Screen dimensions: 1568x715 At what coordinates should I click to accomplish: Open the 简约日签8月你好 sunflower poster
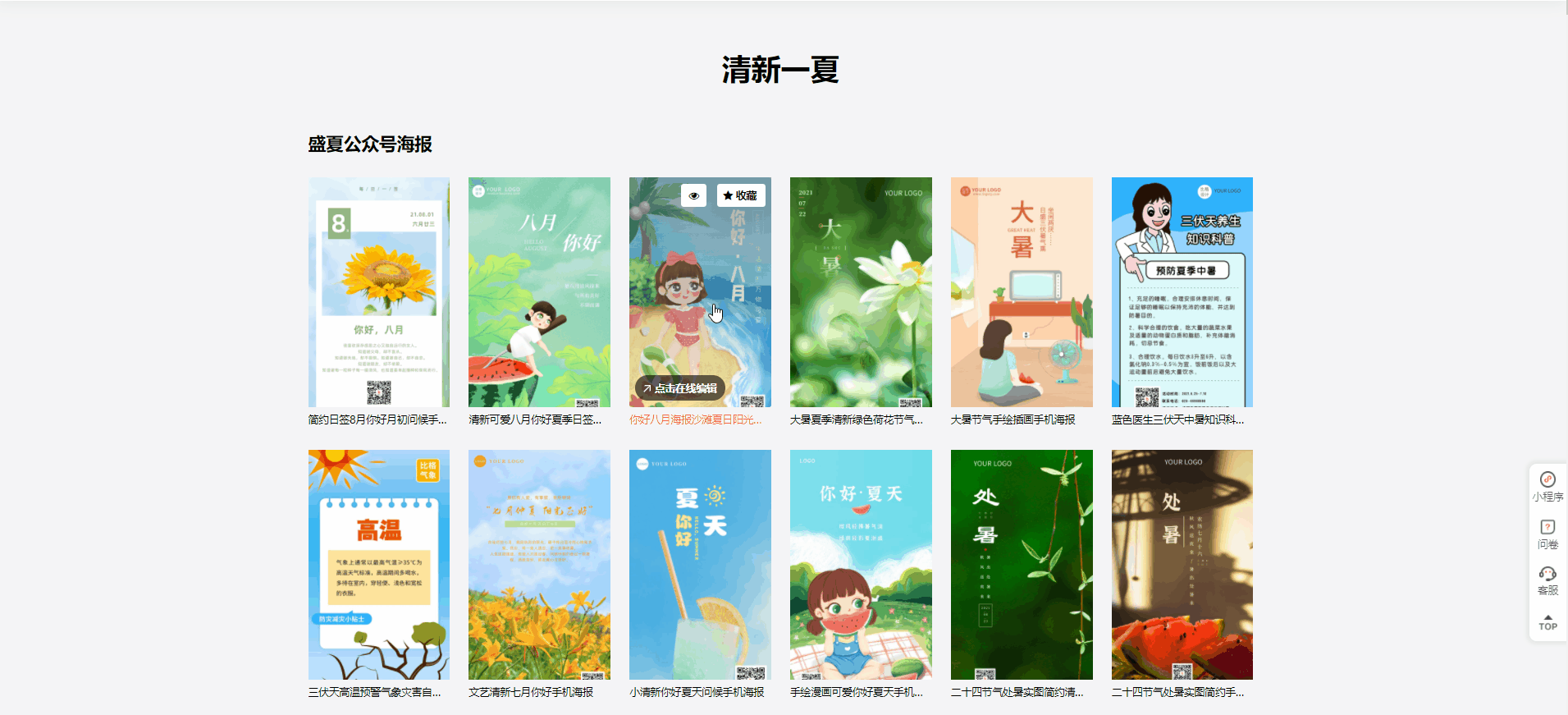(378, 292)
